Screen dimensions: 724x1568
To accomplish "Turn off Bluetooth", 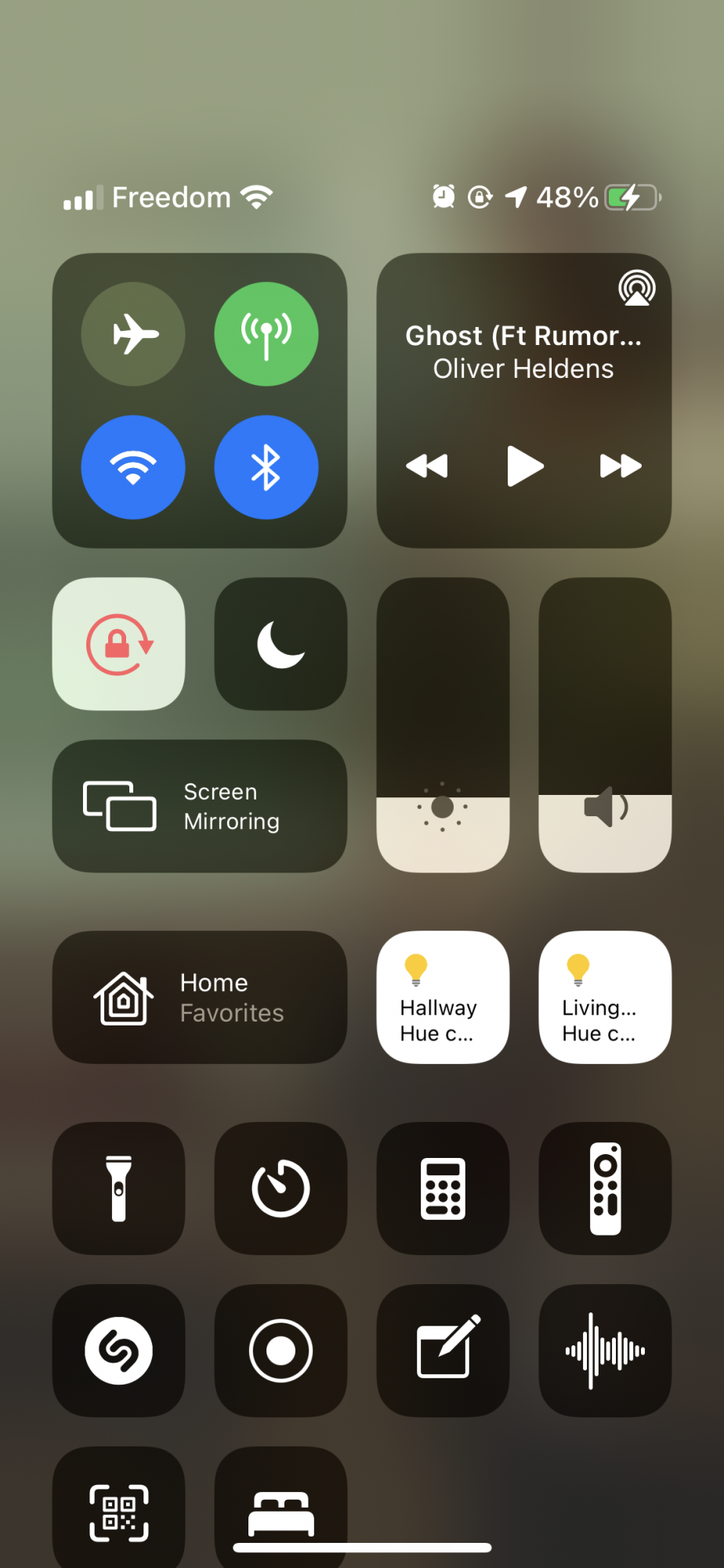I will tap(266, 467).
